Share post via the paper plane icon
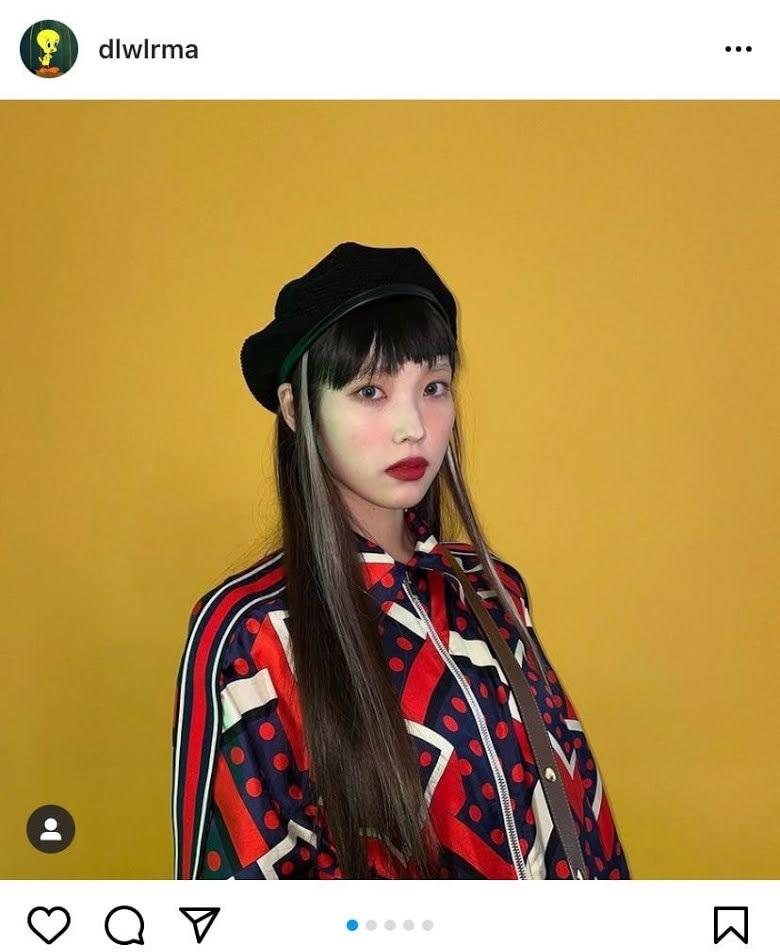The image size is (780, 952). [199, 924]
